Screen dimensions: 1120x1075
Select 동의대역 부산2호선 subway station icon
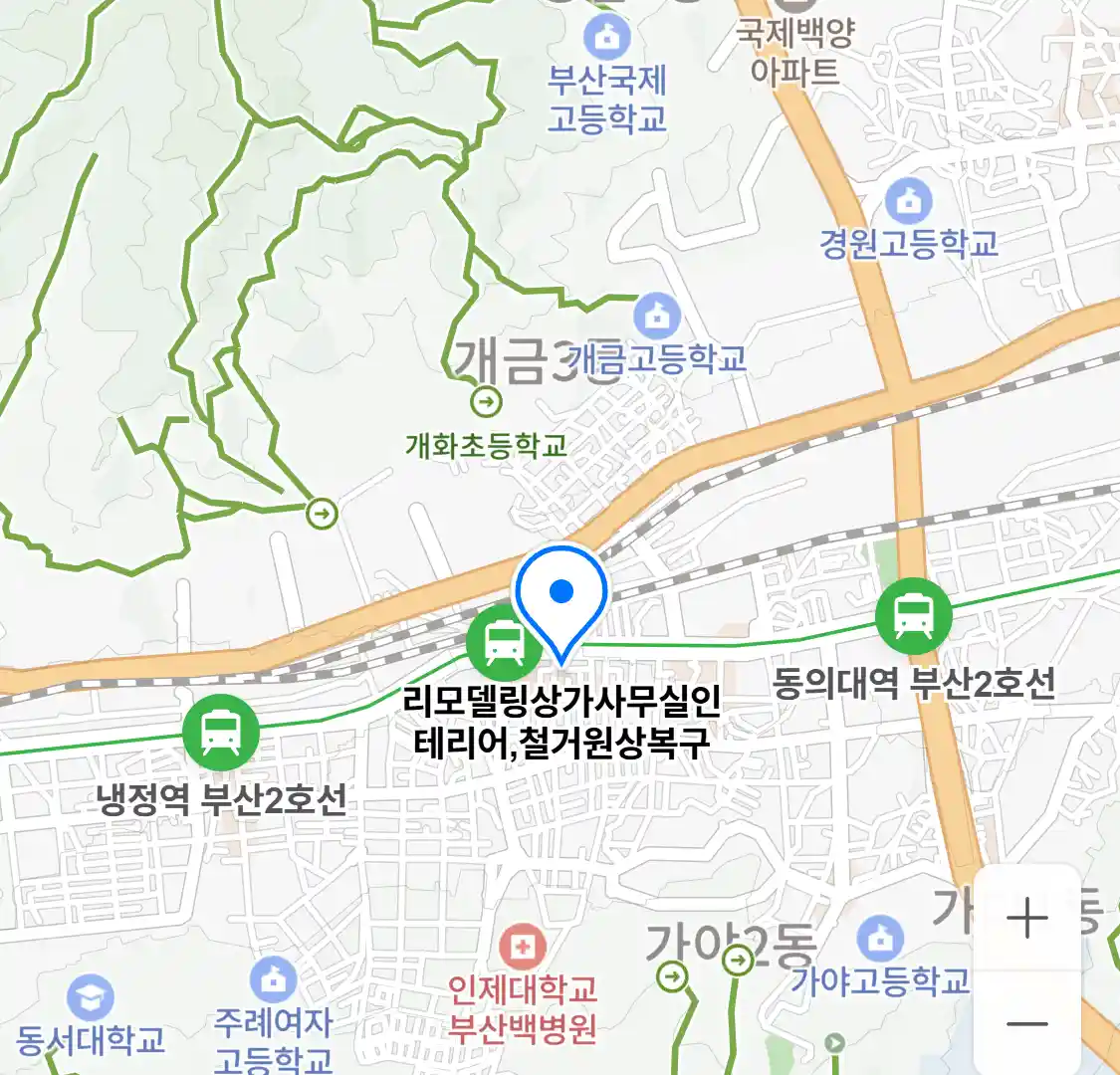[x=913, y=616]
